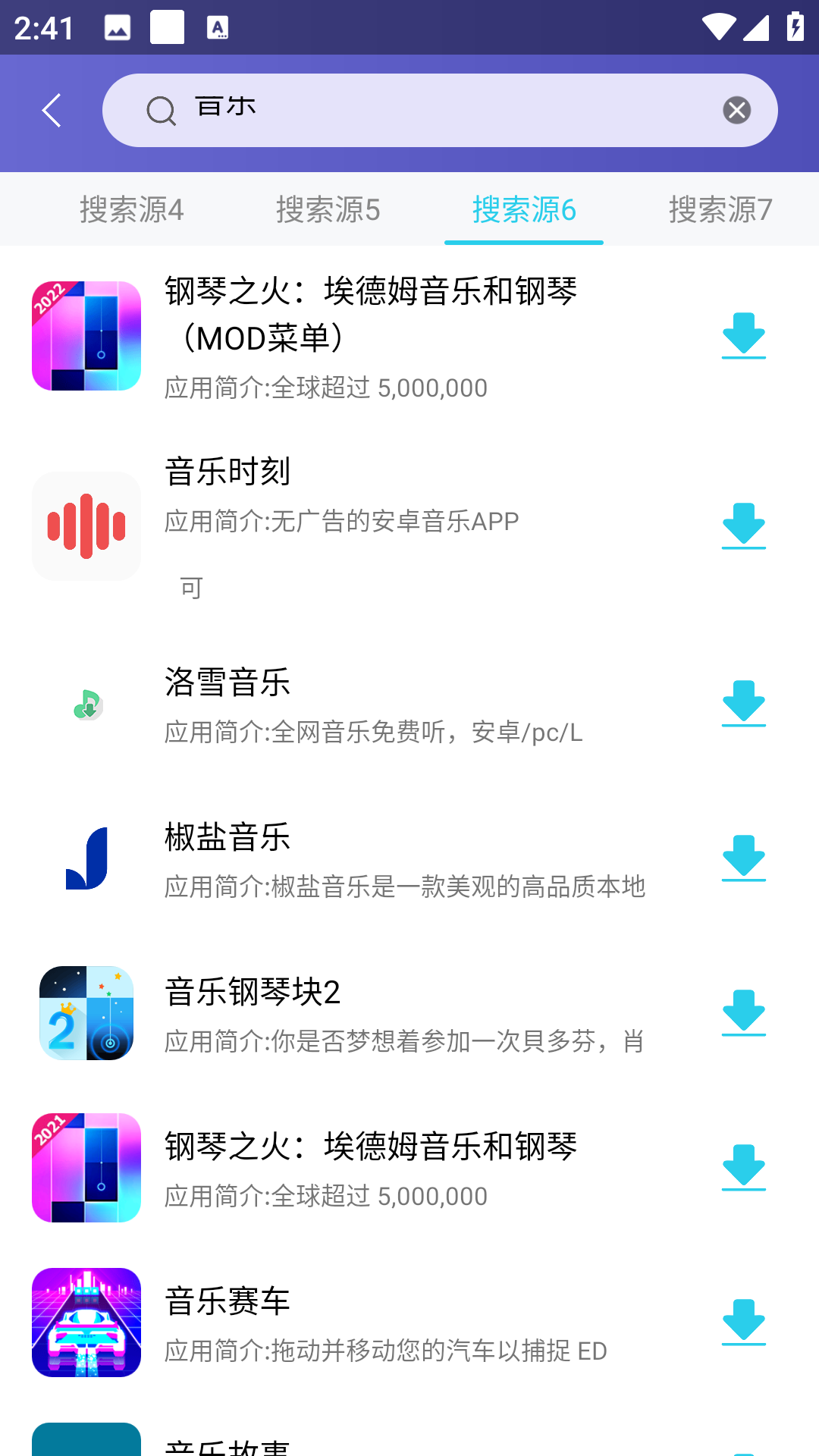819x1456 pixels.
Task: Download the 音乐时刻 app
Action: [x=744, y=526]
